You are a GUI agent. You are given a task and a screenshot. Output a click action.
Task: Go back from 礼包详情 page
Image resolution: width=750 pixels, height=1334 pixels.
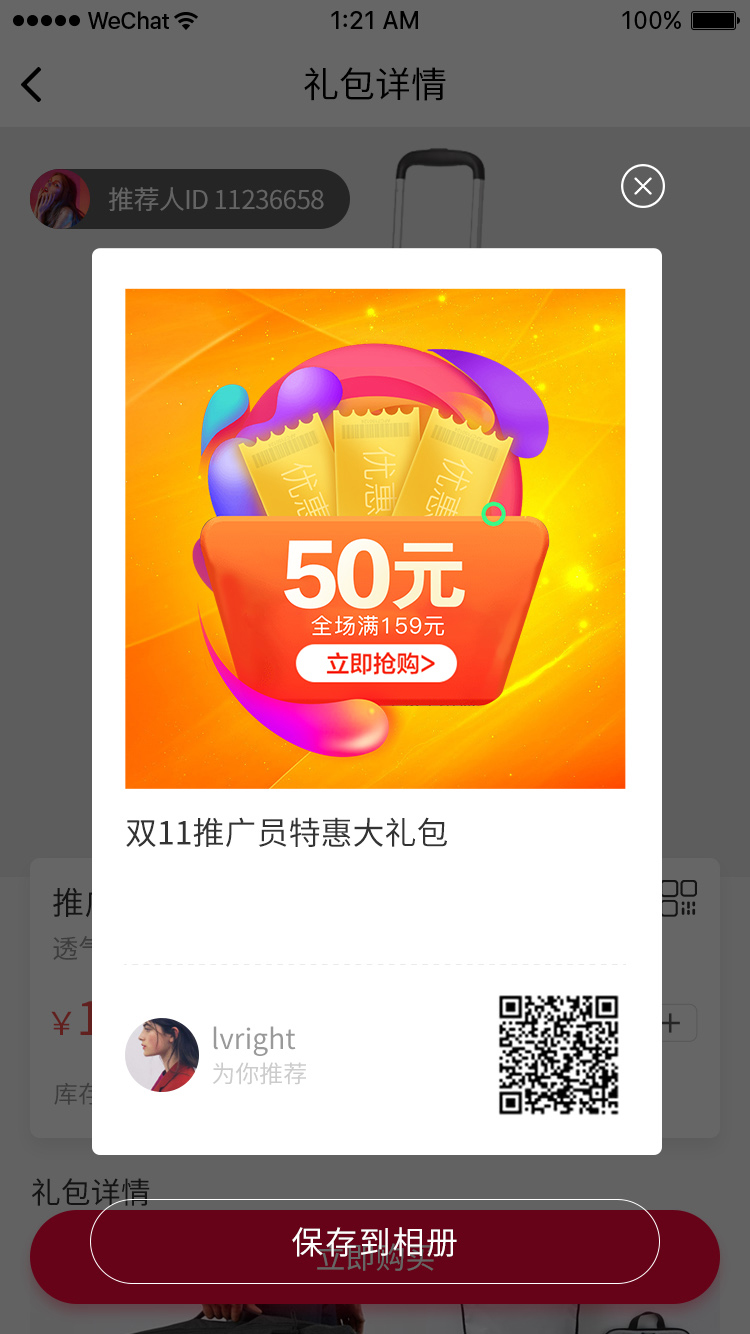(x=32, y=85)
